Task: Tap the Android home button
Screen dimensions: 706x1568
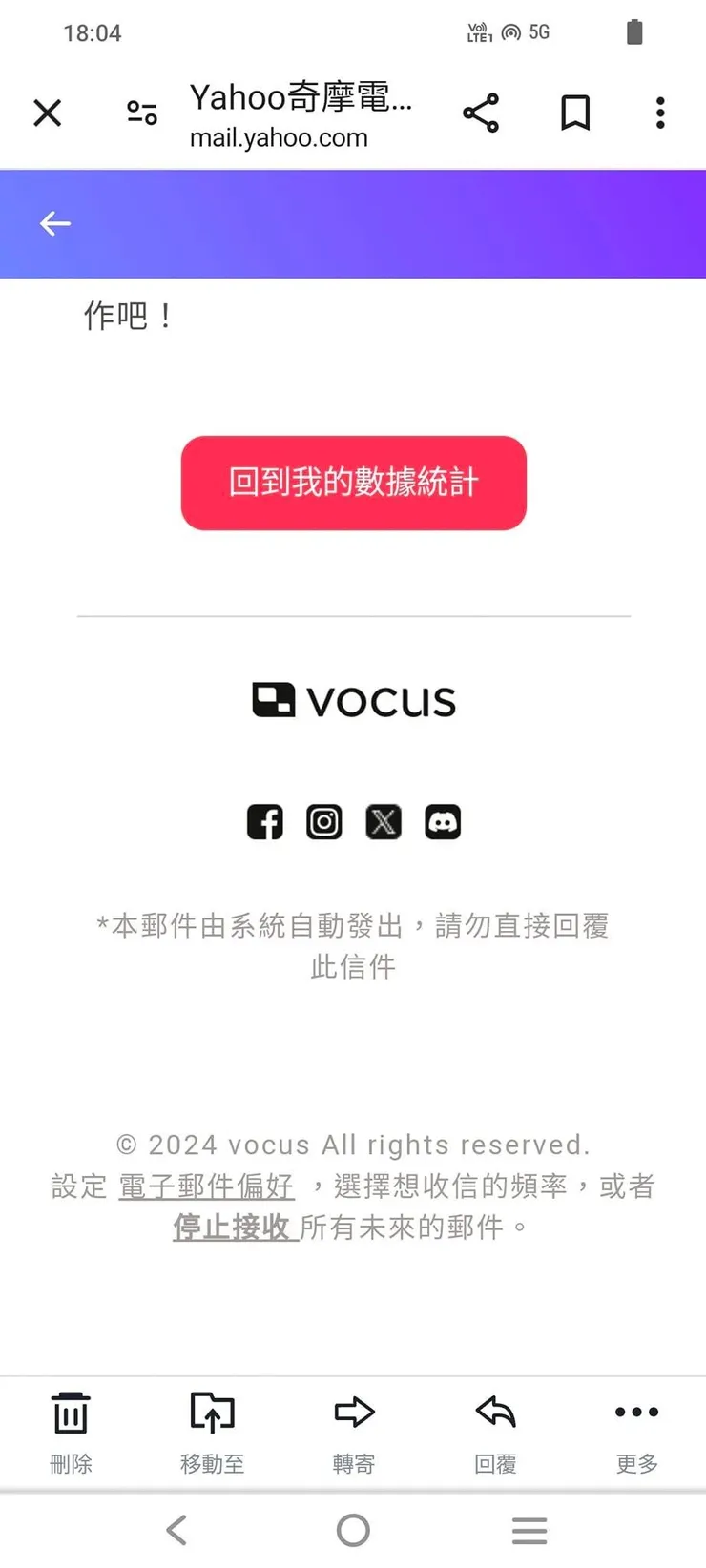Action: click(x=352, y=1530)
